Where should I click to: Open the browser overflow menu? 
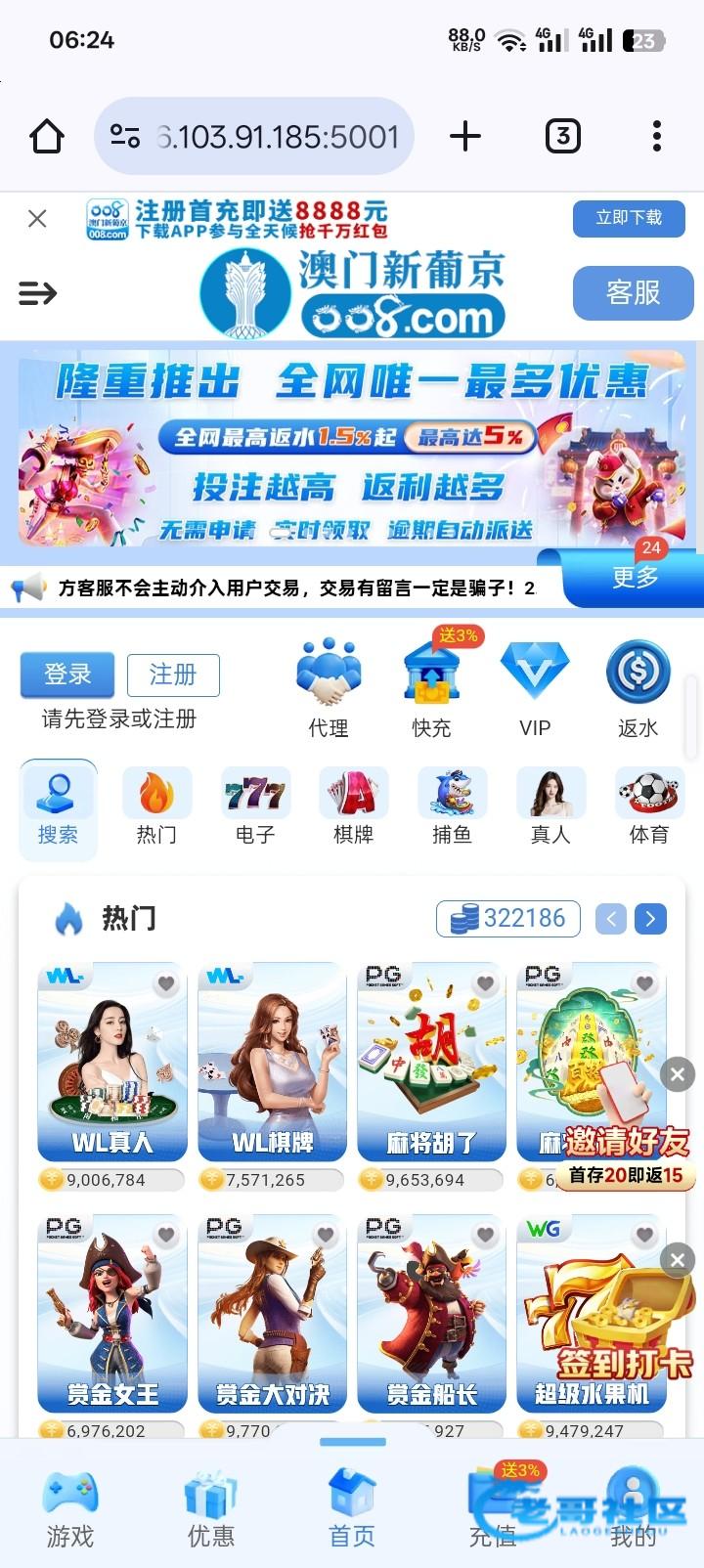(x=657, y=136)
